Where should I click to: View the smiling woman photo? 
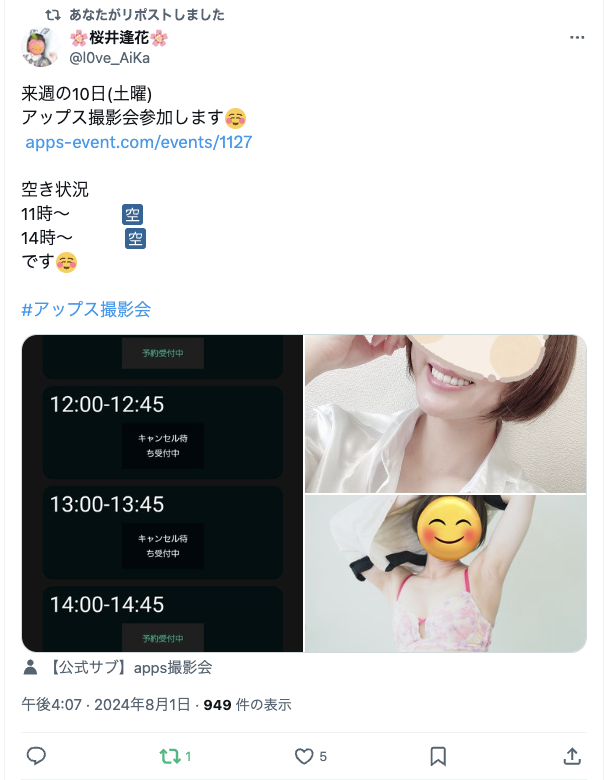tap(445, 413)
